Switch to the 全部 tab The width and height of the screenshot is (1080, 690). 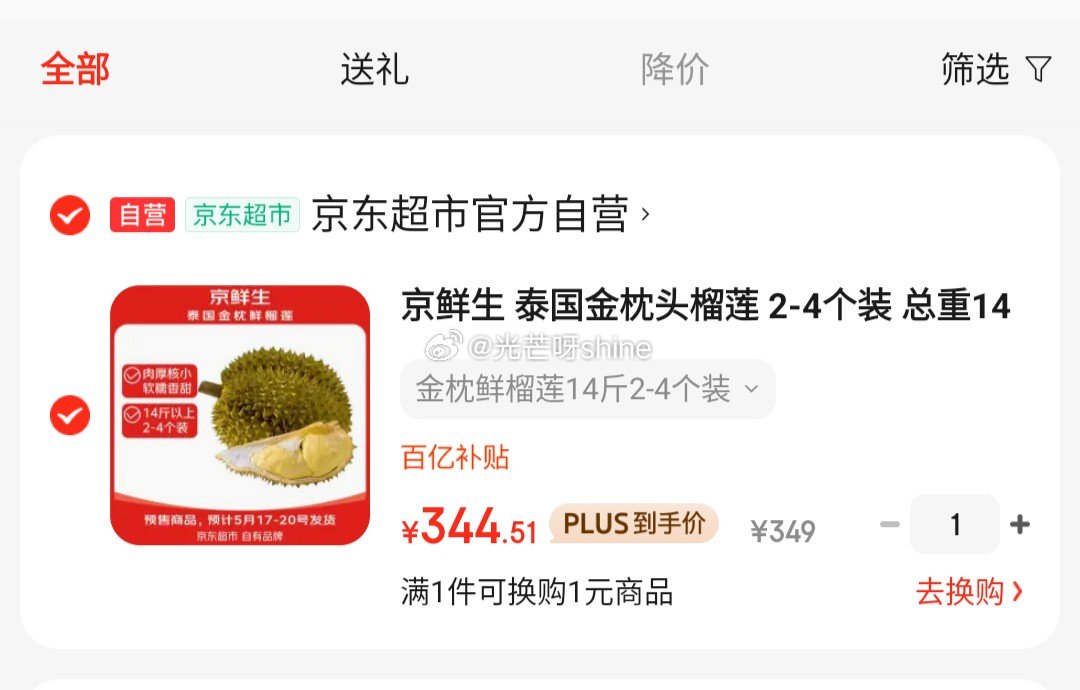point(75,69)
